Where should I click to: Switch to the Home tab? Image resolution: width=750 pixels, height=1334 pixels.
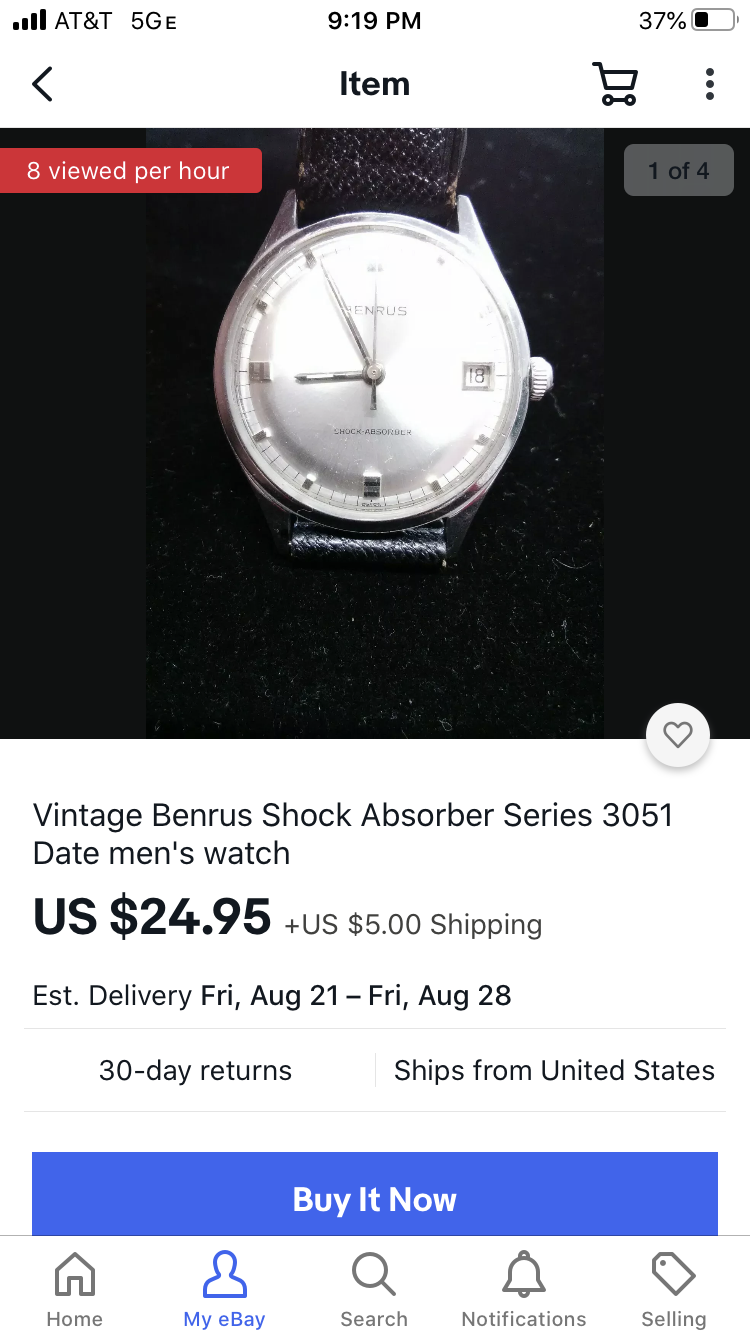(x=75, y=1290)
